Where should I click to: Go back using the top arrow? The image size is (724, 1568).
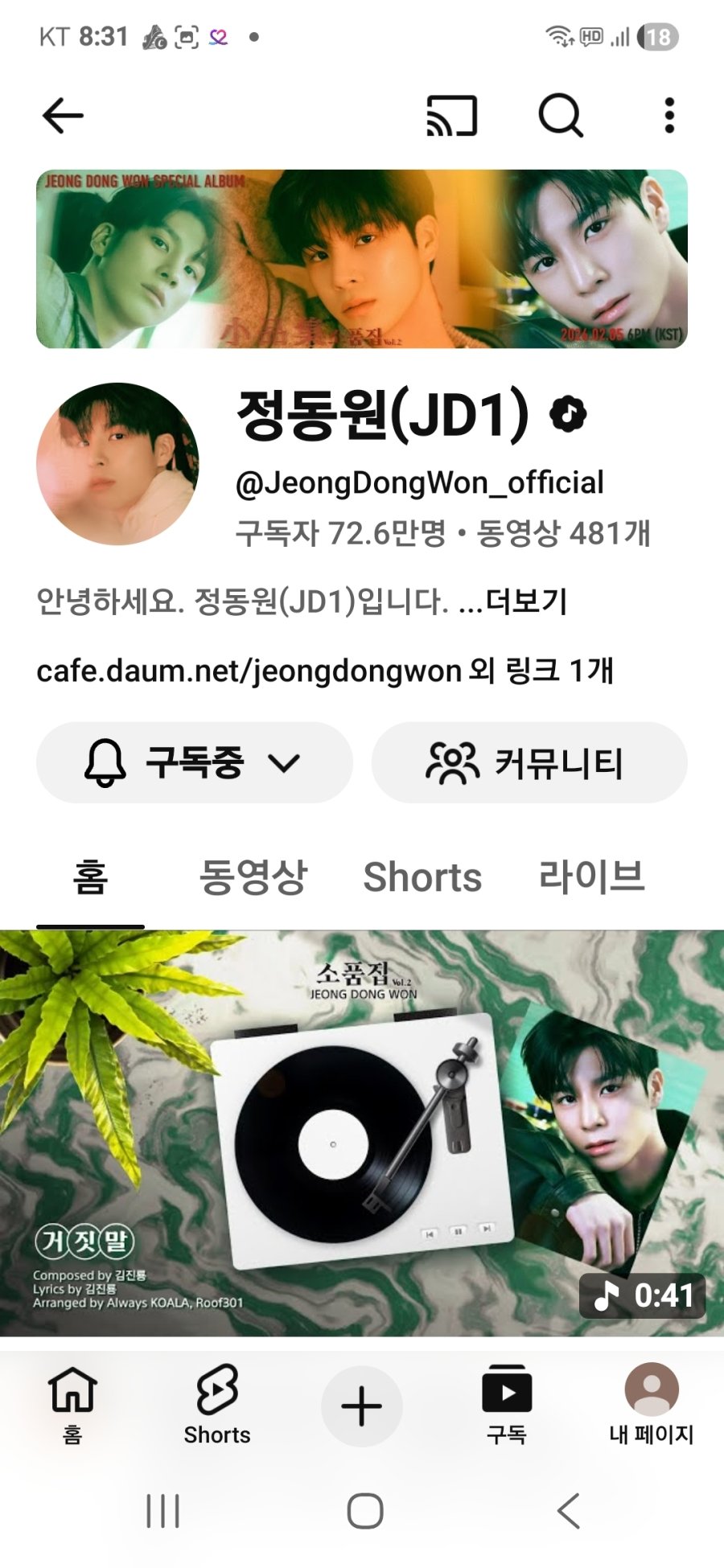point(63,116)
